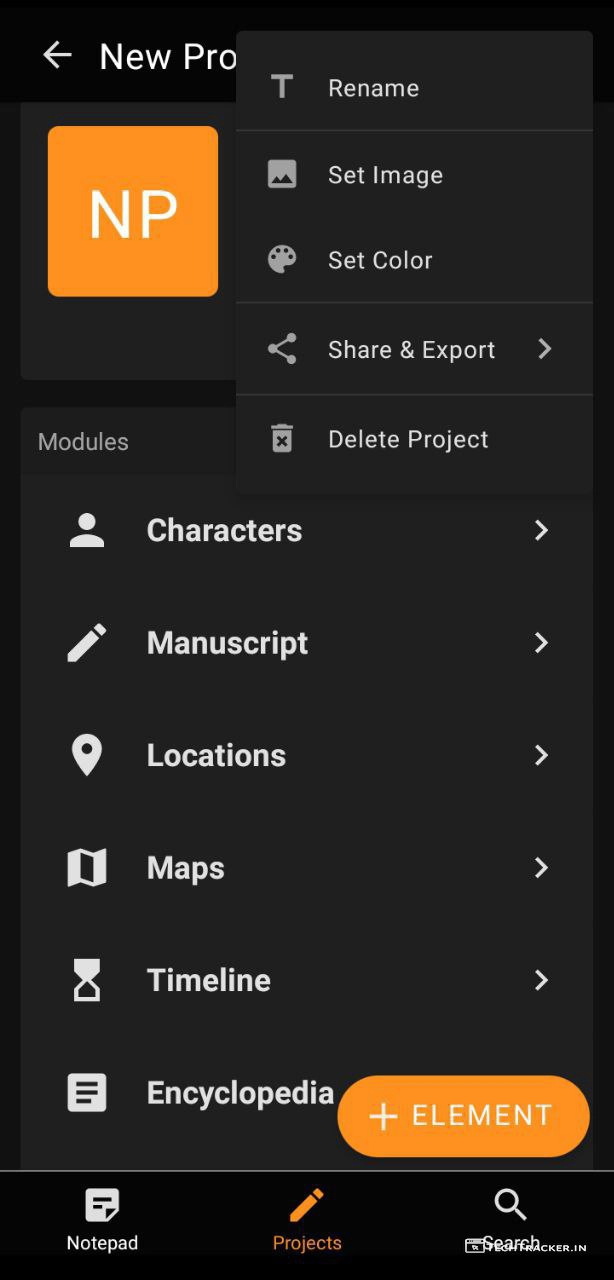Add a new element

[463, 1116]
